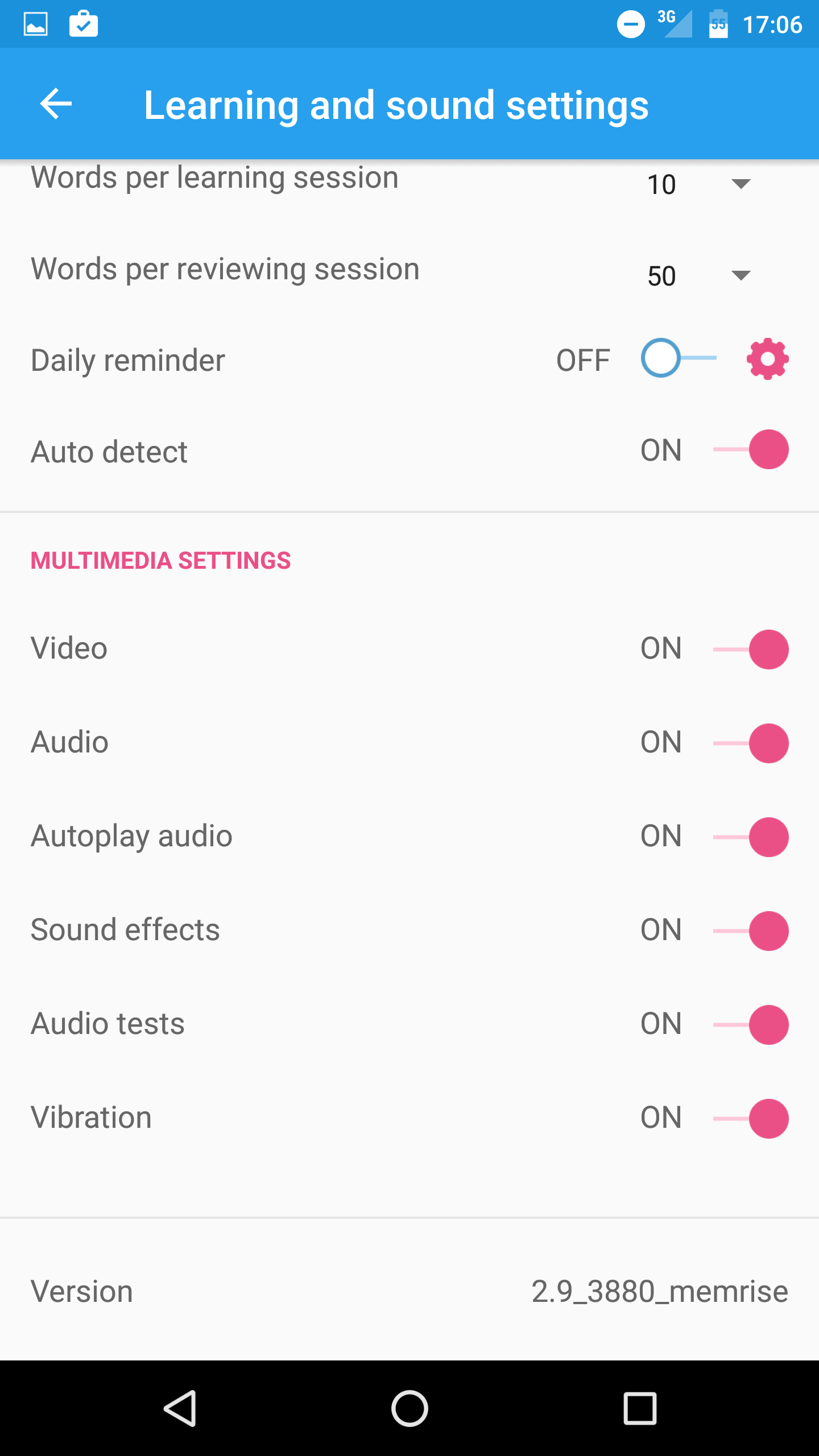Open Words per learning session dropdown

[x=701, y=184]
